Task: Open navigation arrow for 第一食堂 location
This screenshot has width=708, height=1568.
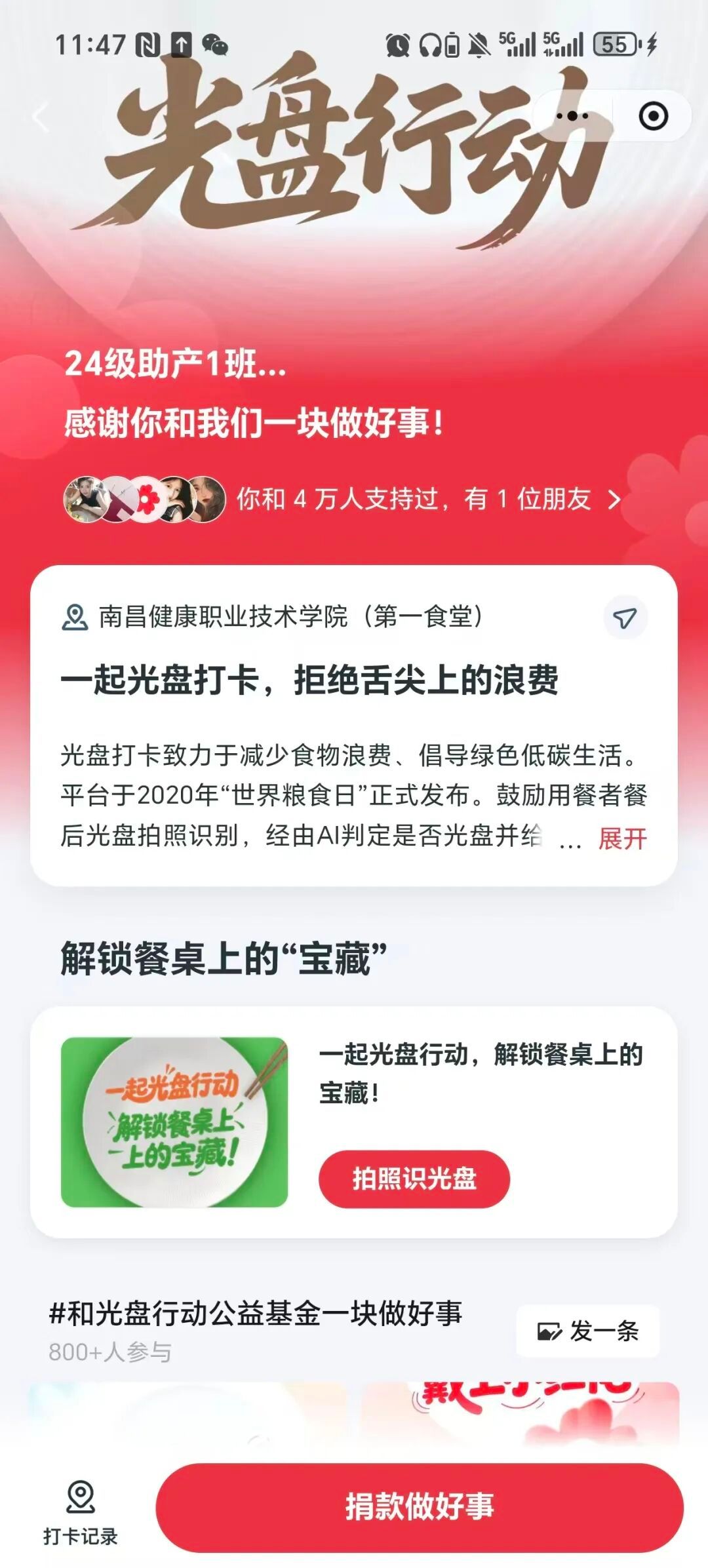Action: pyautogui.click(x=625, y=617)
